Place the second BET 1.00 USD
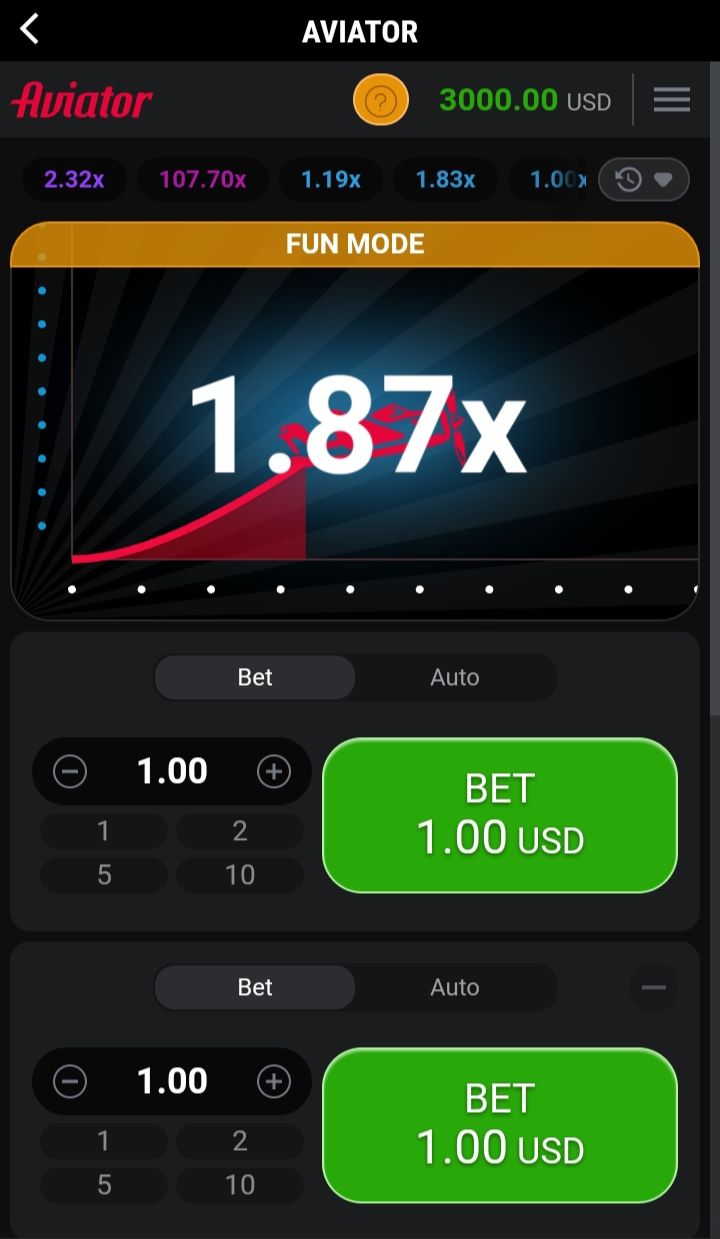Image resolution: width=720 pixels, height=1239 pixels. pos(499,1125)
